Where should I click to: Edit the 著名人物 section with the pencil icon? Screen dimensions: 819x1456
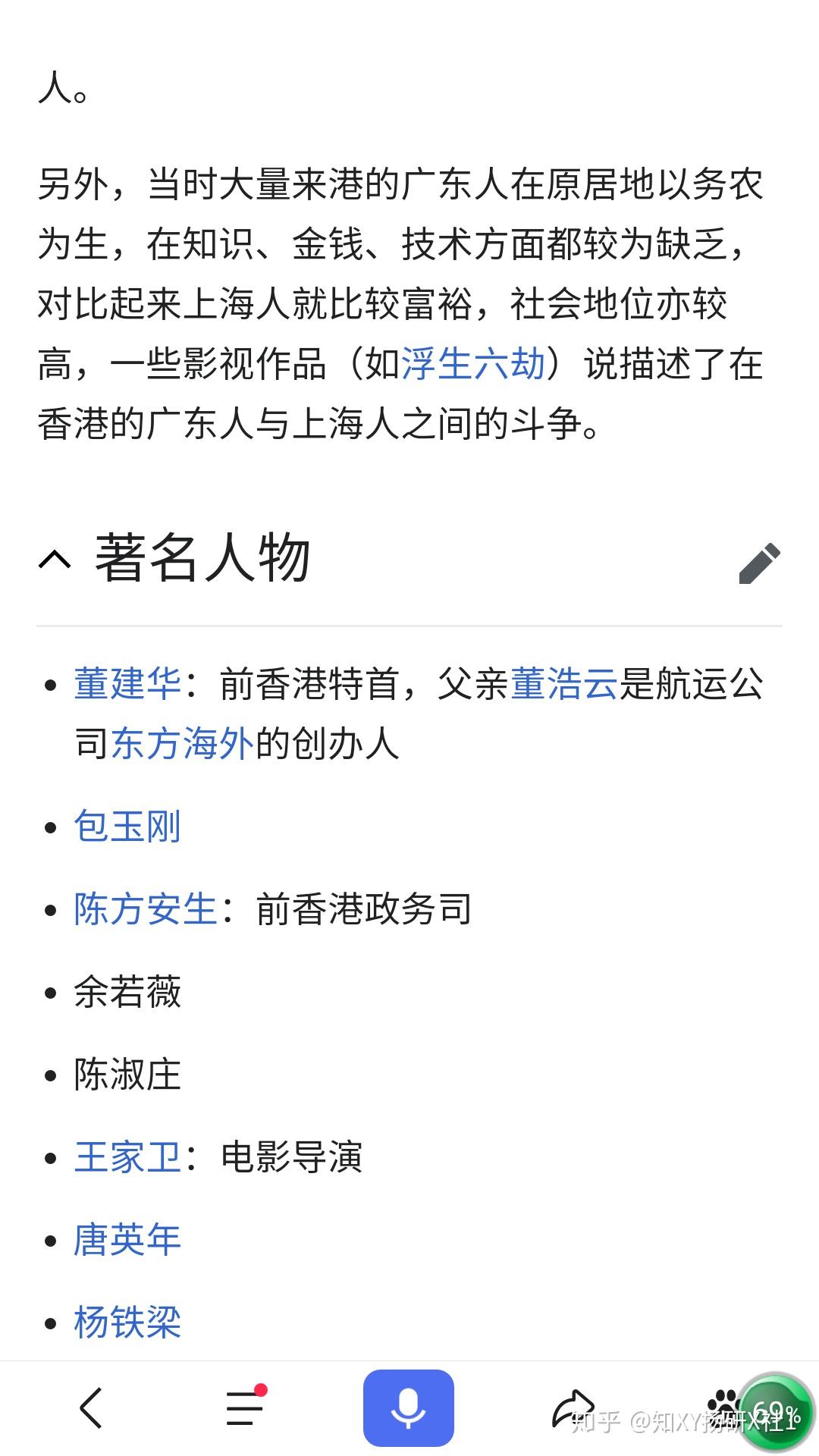(759, 563)
